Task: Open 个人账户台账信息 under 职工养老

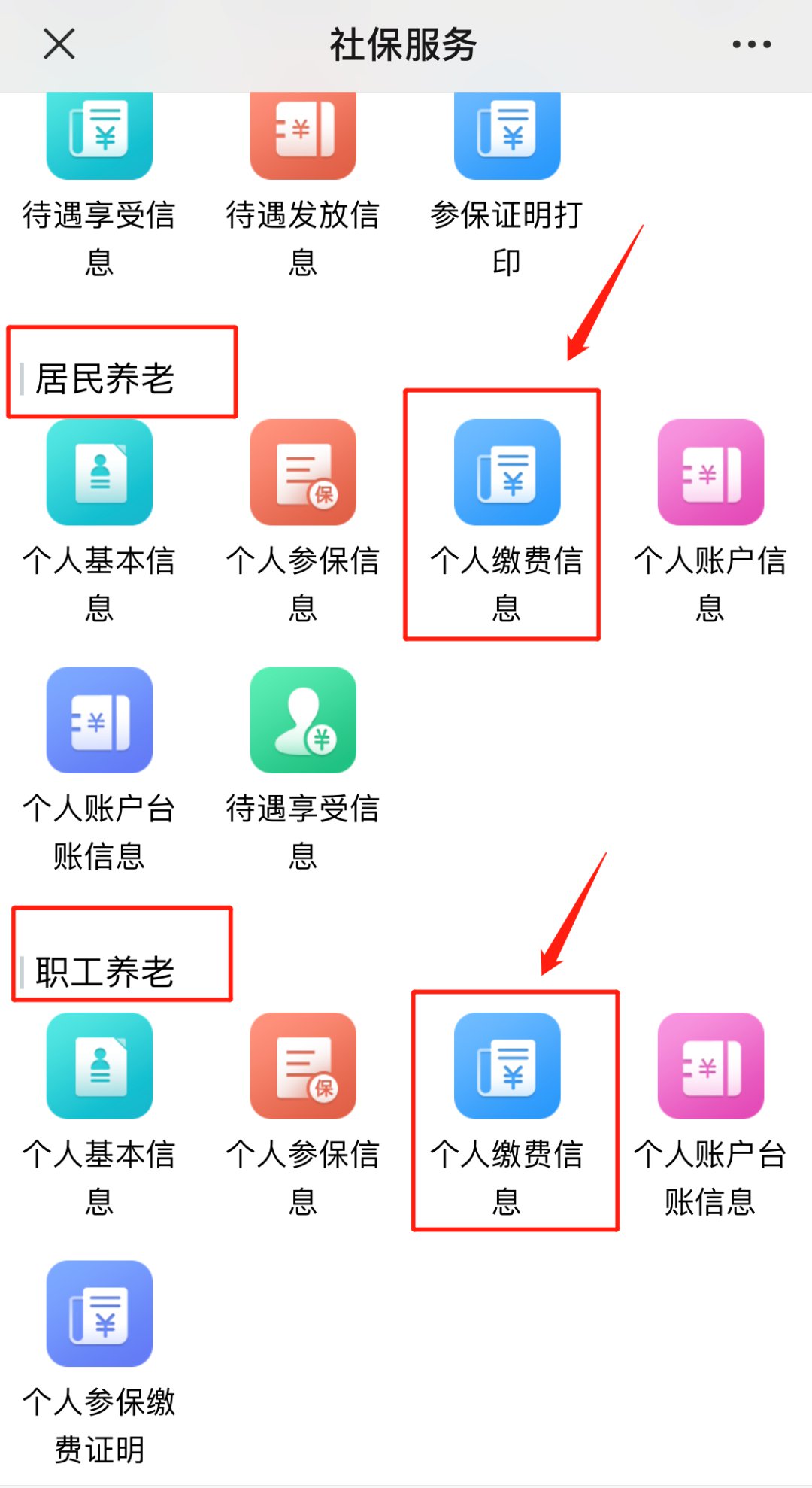Action: (710, 1065)
